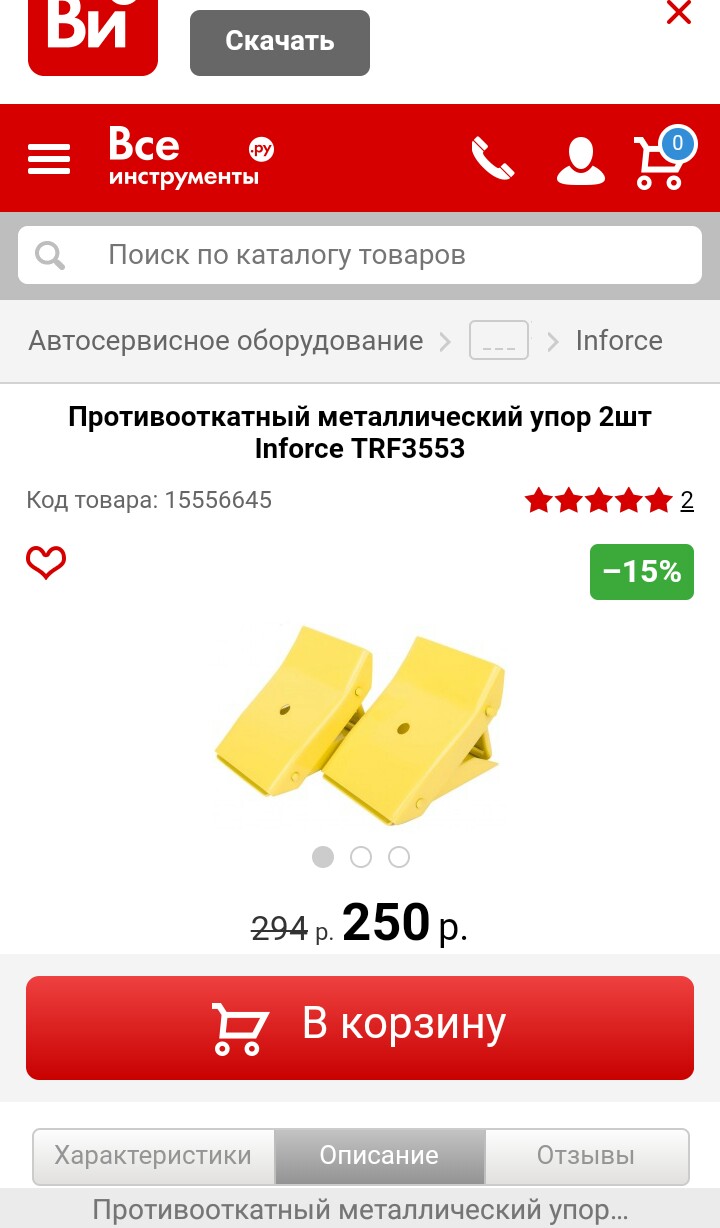Expand the collapsed breadcrumb ellipsis

tap(499, 341)
